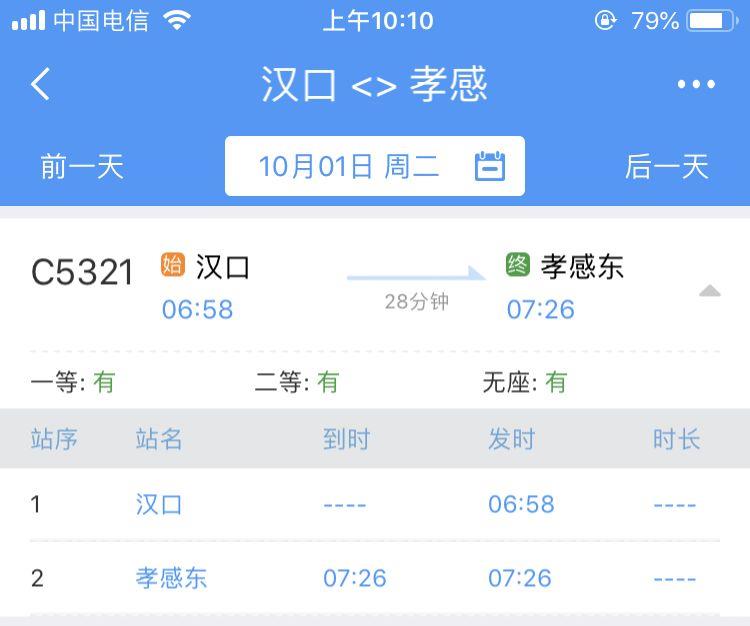Go back using the top-left arrow

click(41, 85)
